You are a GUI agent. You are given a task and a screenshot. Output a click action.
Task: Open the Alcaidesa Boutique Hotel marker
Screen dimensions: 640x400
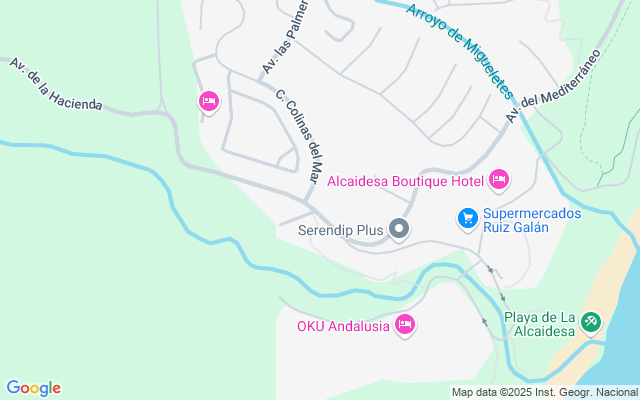click(x=499, y=180)
